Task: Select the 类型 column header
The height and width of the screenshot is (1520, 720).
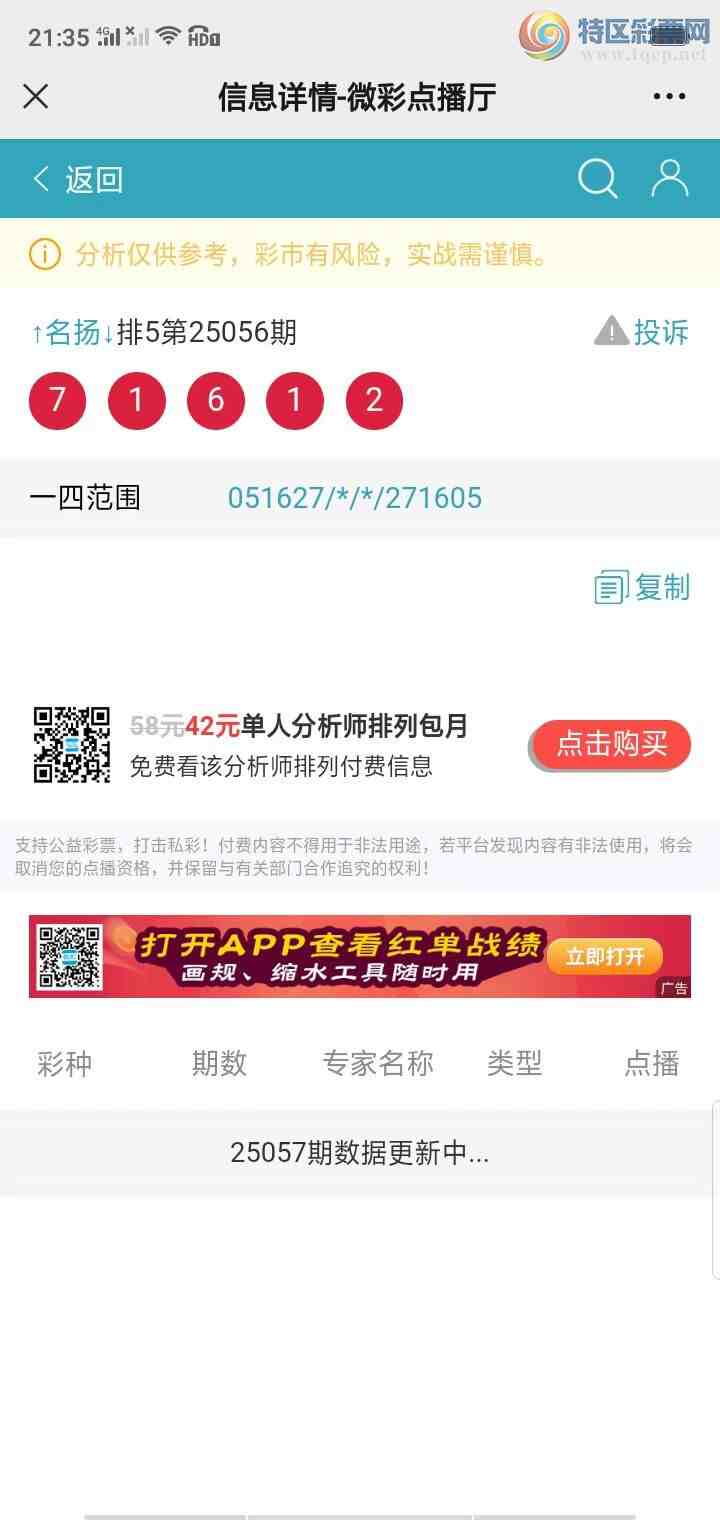Action: pos(514,1064)
